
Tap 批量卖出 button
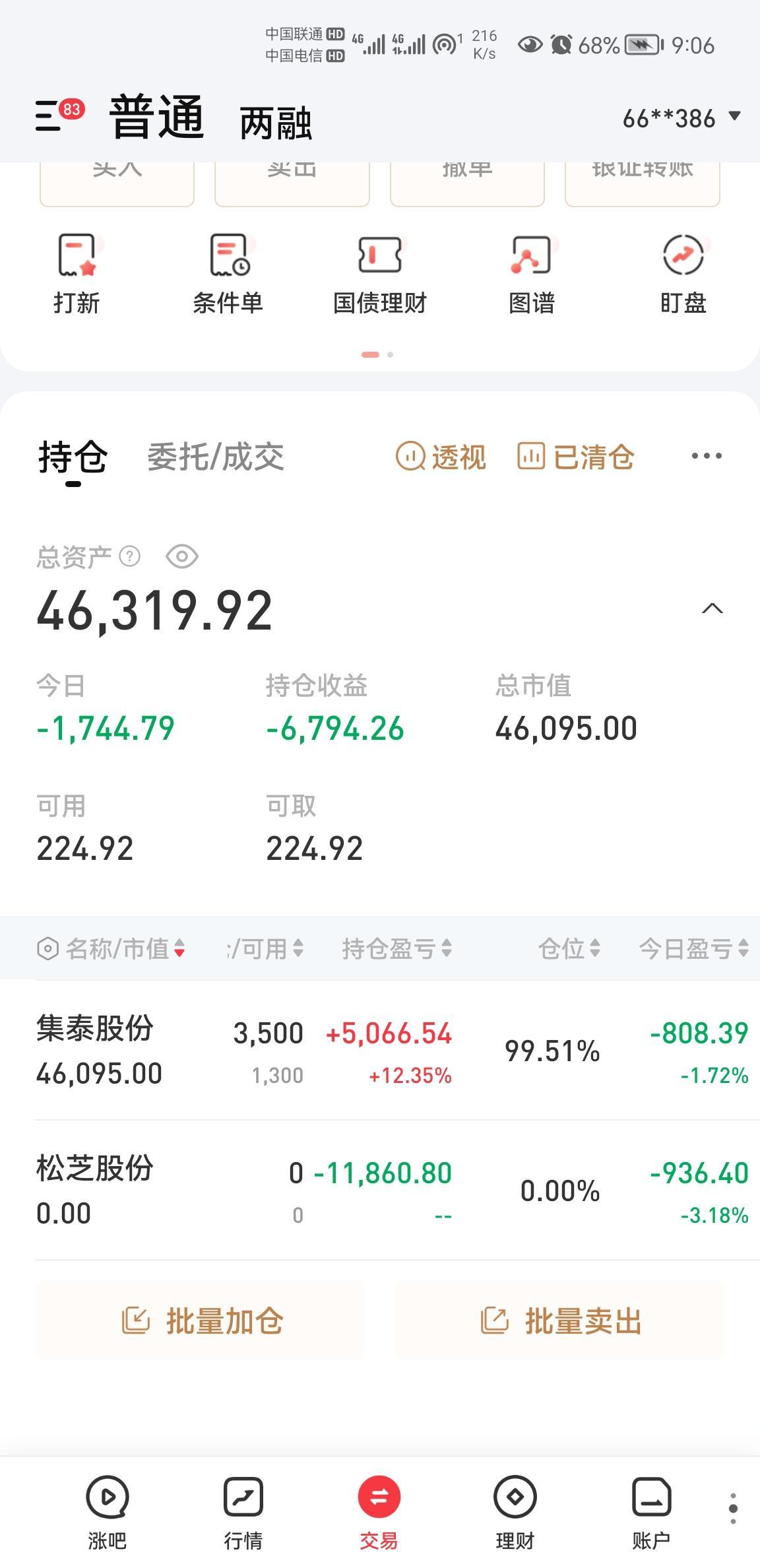coord(559,1321)
